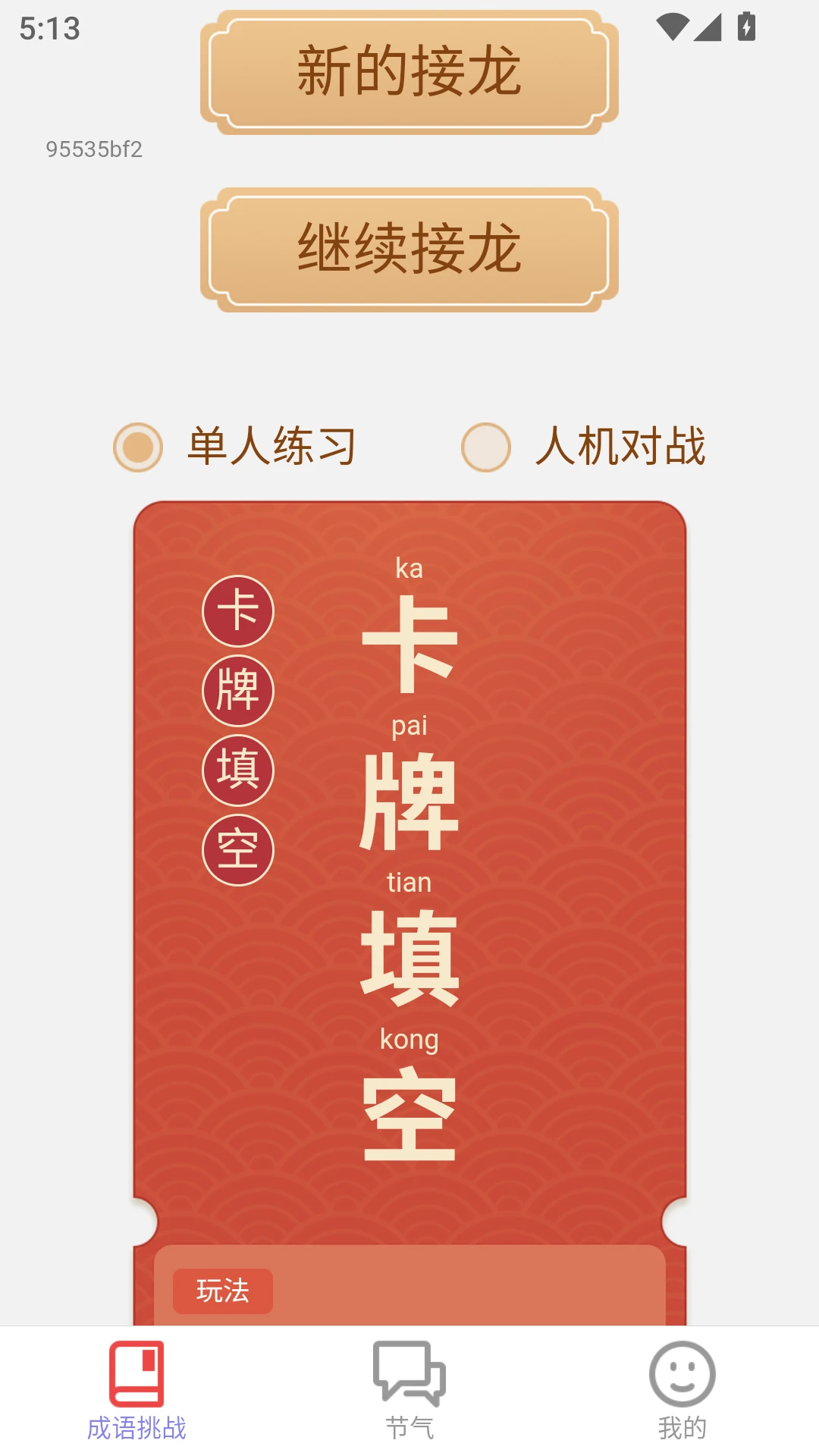Open the 玩法 rules label
819x1456 pixels.
[x=222, y=1291]
